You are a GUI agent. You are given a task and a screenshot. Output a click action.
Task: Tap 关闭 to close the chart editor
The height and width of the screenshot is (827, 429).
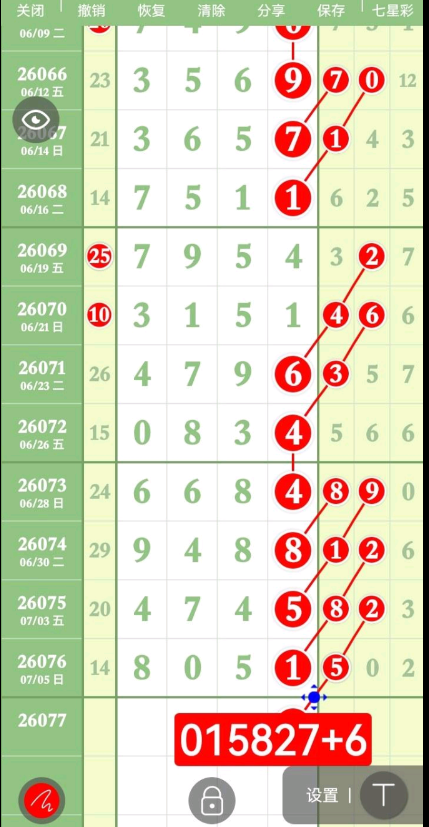(x=30, y=11)
